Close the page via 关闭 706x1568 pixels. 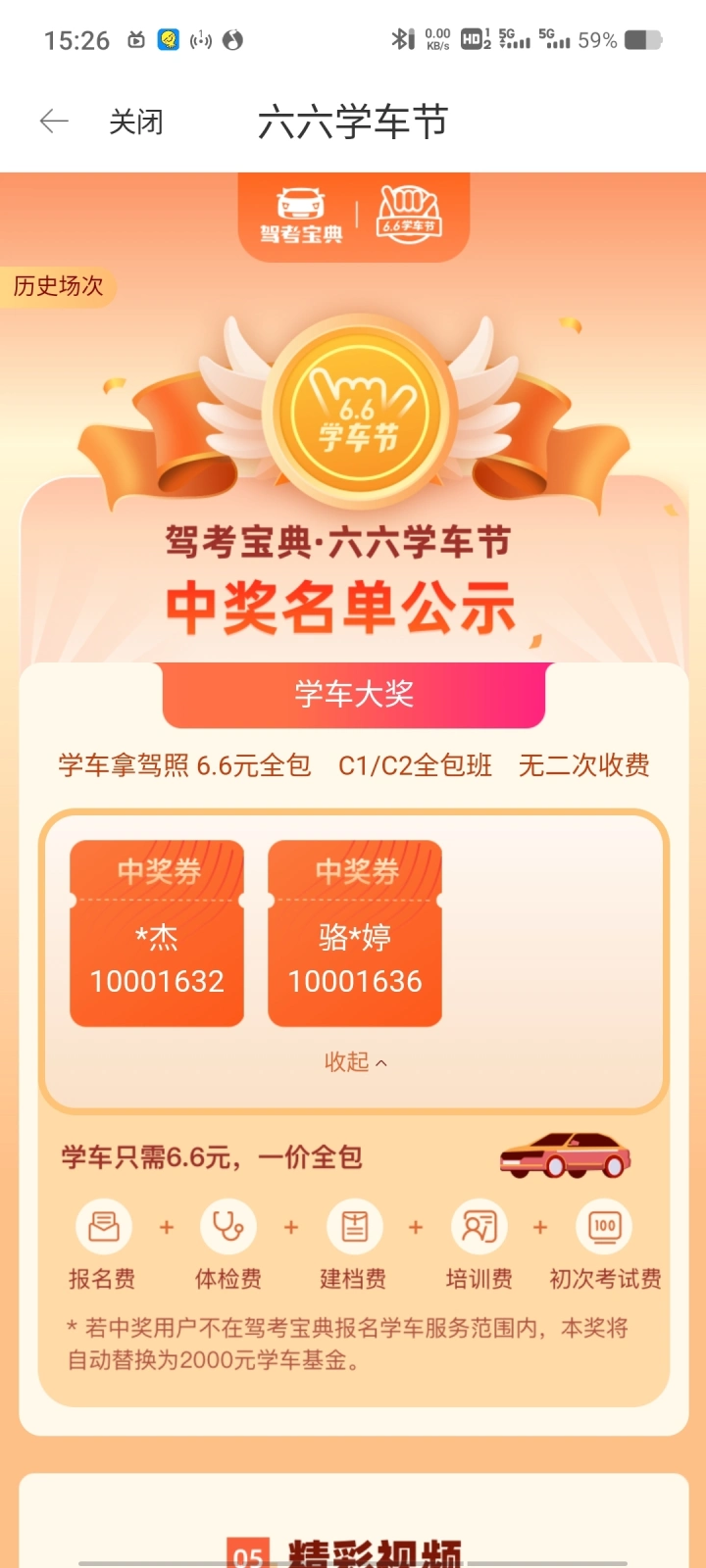135,122
